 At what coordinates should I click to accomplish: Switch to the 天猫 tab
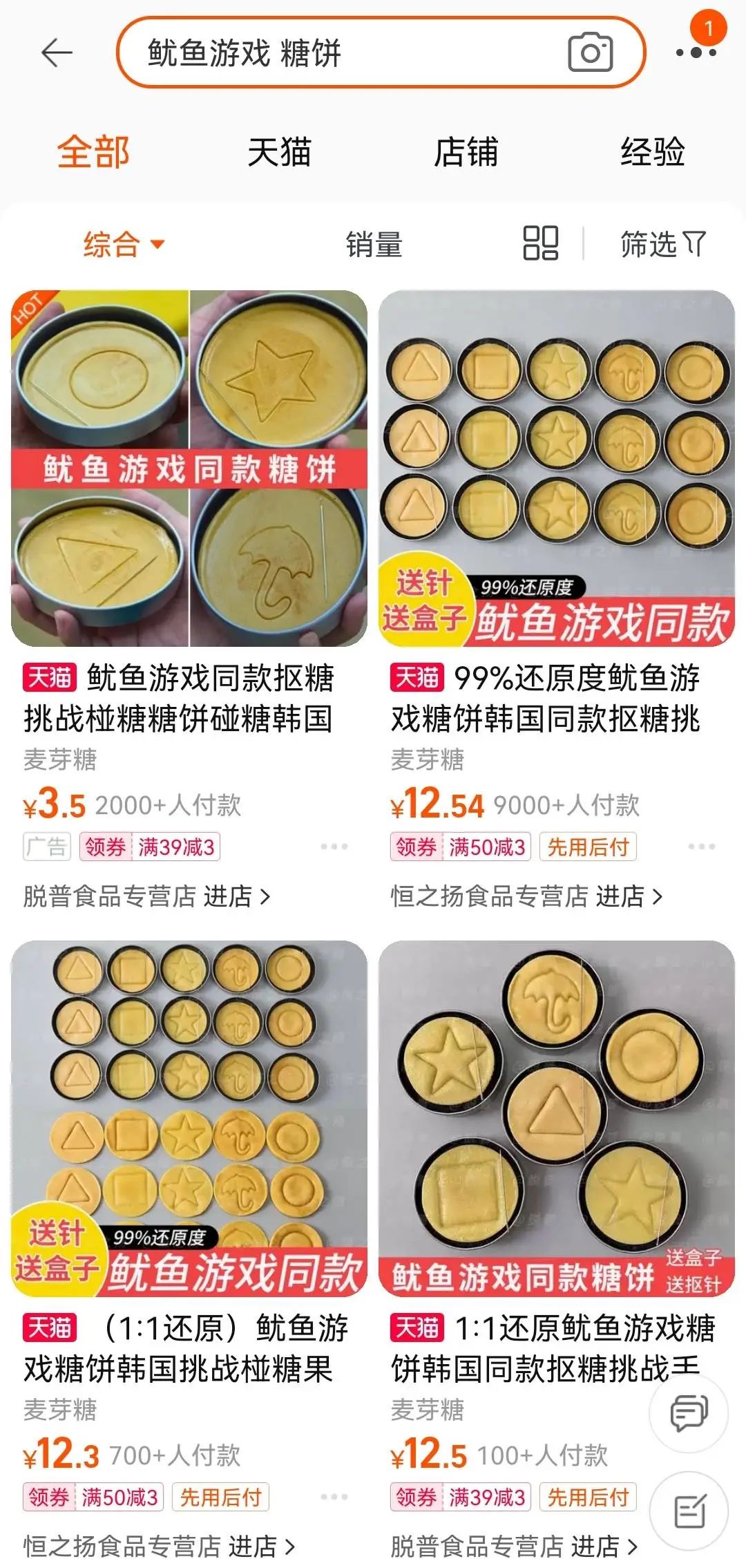point(280,152)
